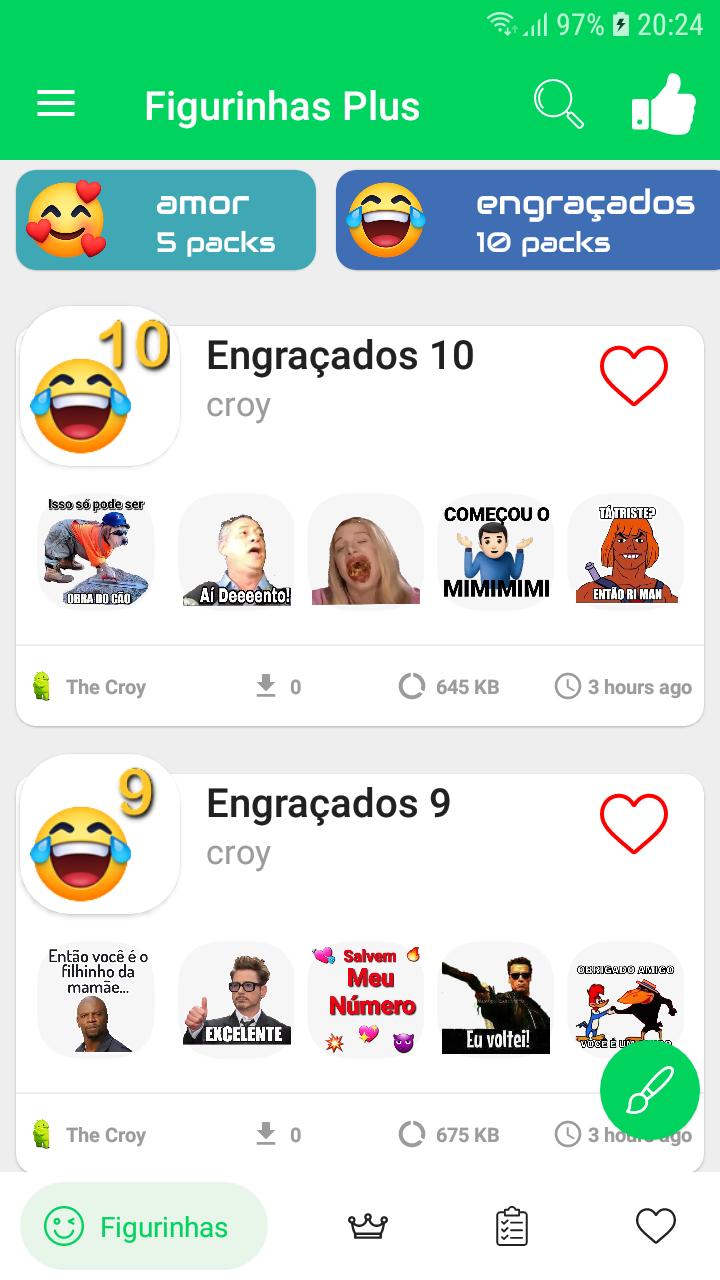Click the download icon on Engraçados 10
The image size is (720, 1280).
pyautogui.click(x=264, y=686)
